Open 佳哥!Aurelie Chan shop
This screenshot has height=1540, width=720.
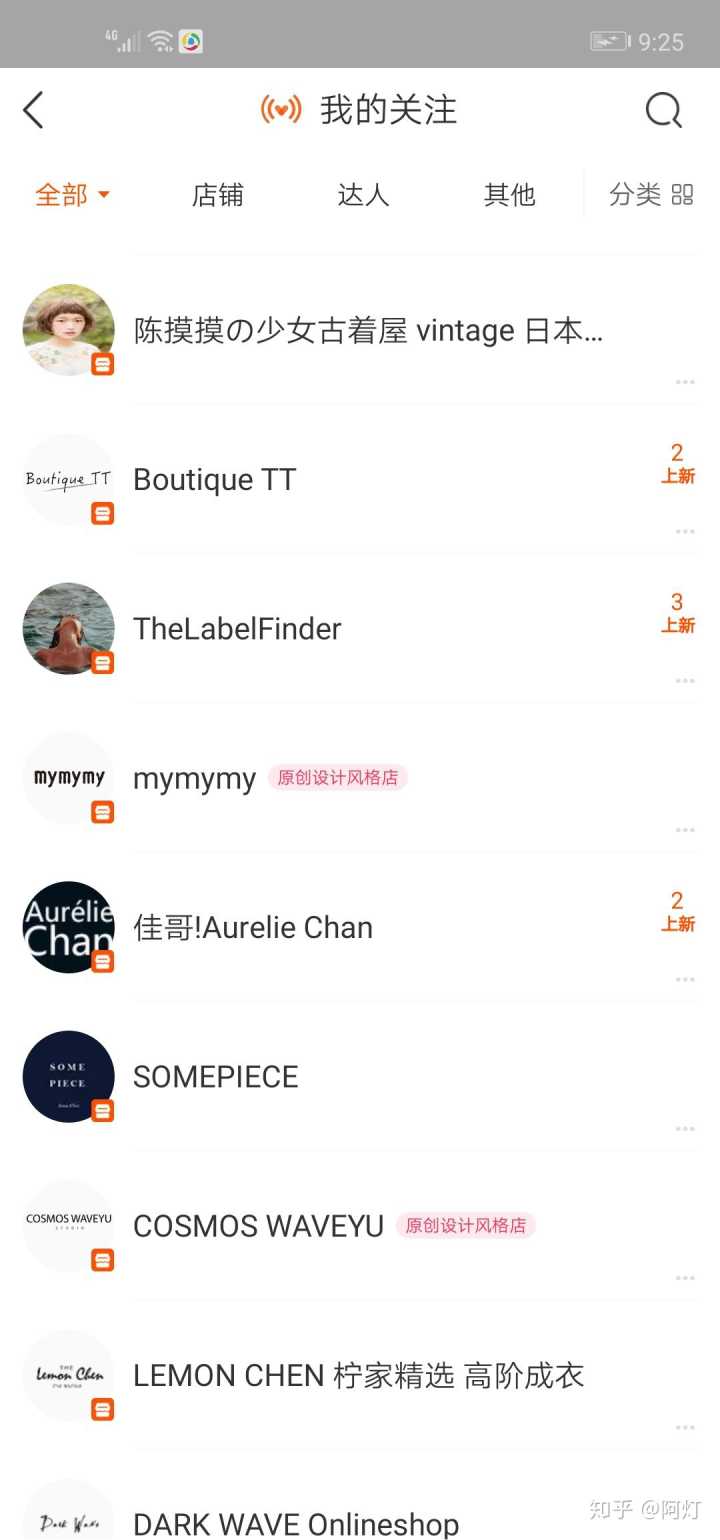click(x=253, y=928)
